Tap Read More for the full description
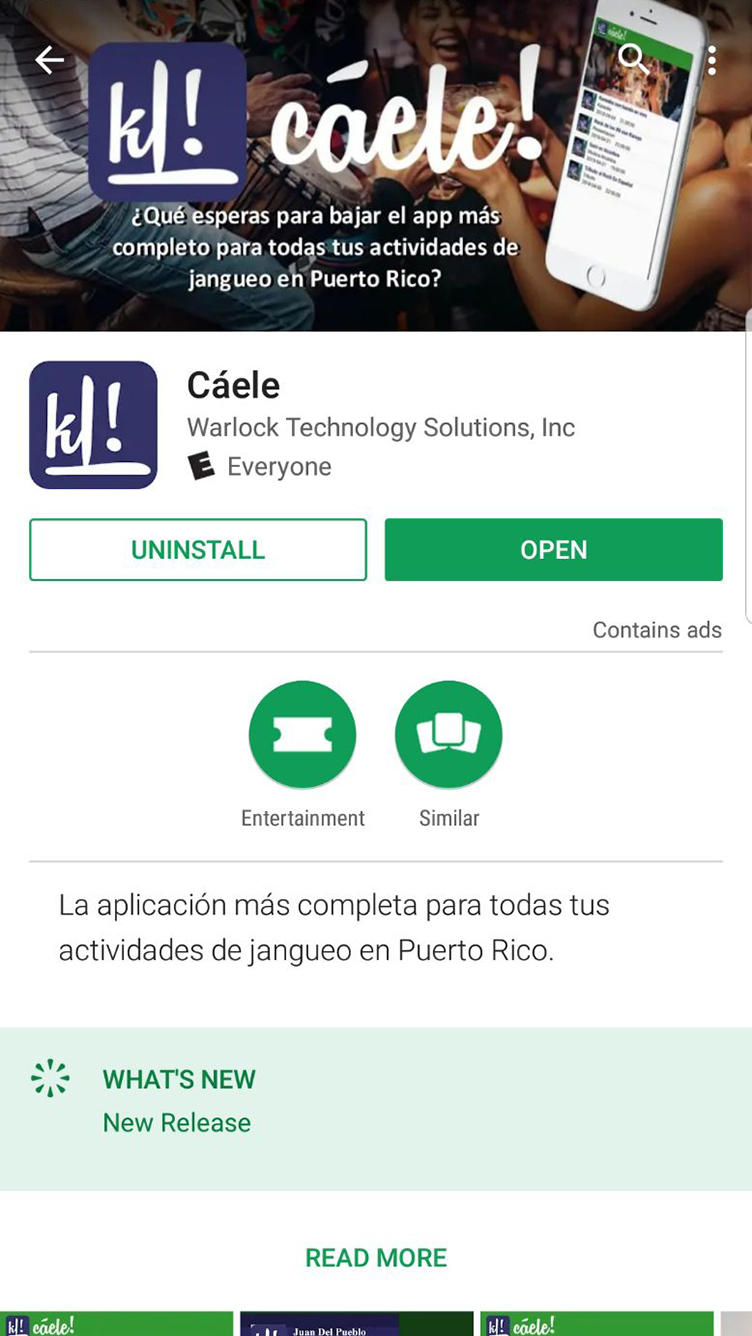Viewport: 752px width, 1336px height. coord(376,1258)
